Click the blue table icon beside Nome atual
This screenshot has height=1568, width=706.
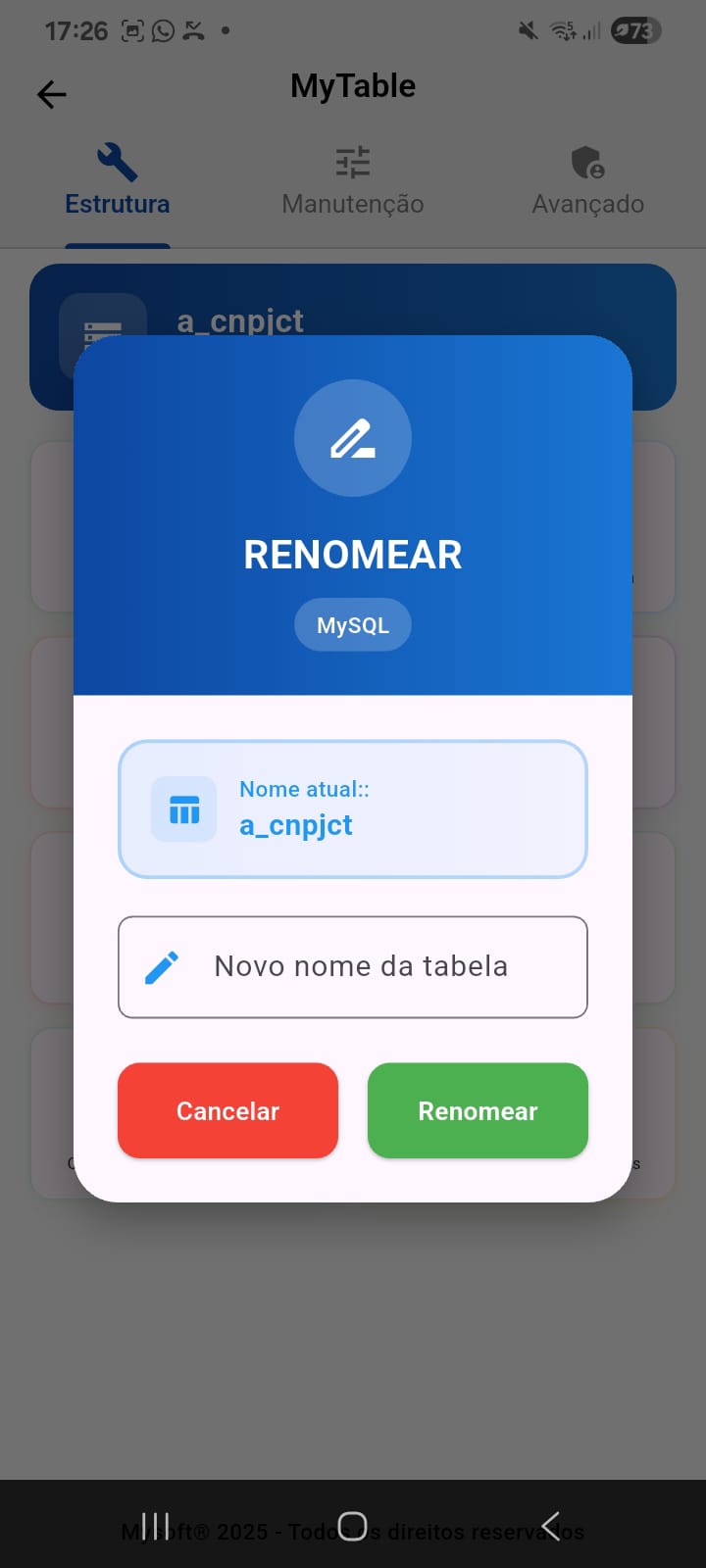182,809
